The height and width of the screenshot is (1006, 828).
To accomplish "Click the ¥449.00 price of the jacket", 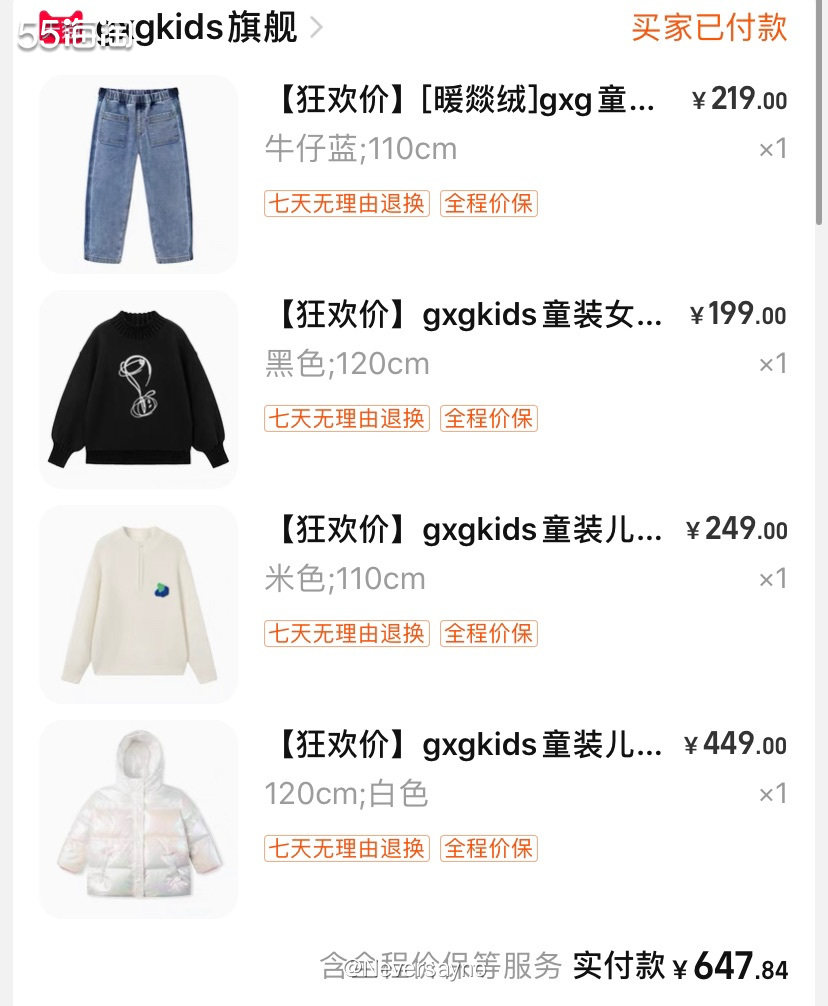I will pyautogui.click(x=736, y=745).
